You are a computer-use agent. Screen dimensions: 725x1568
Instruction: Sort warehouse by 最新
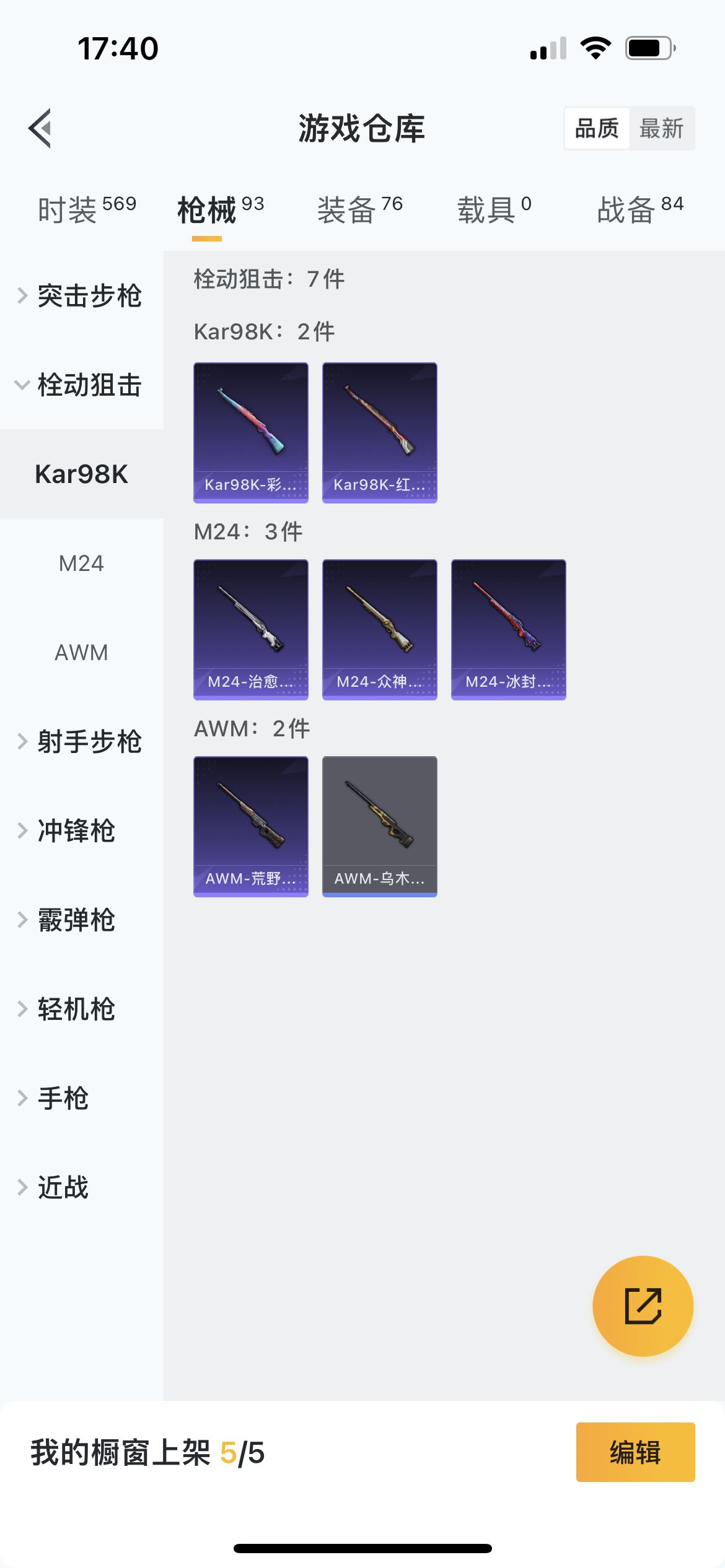point(661,129)
